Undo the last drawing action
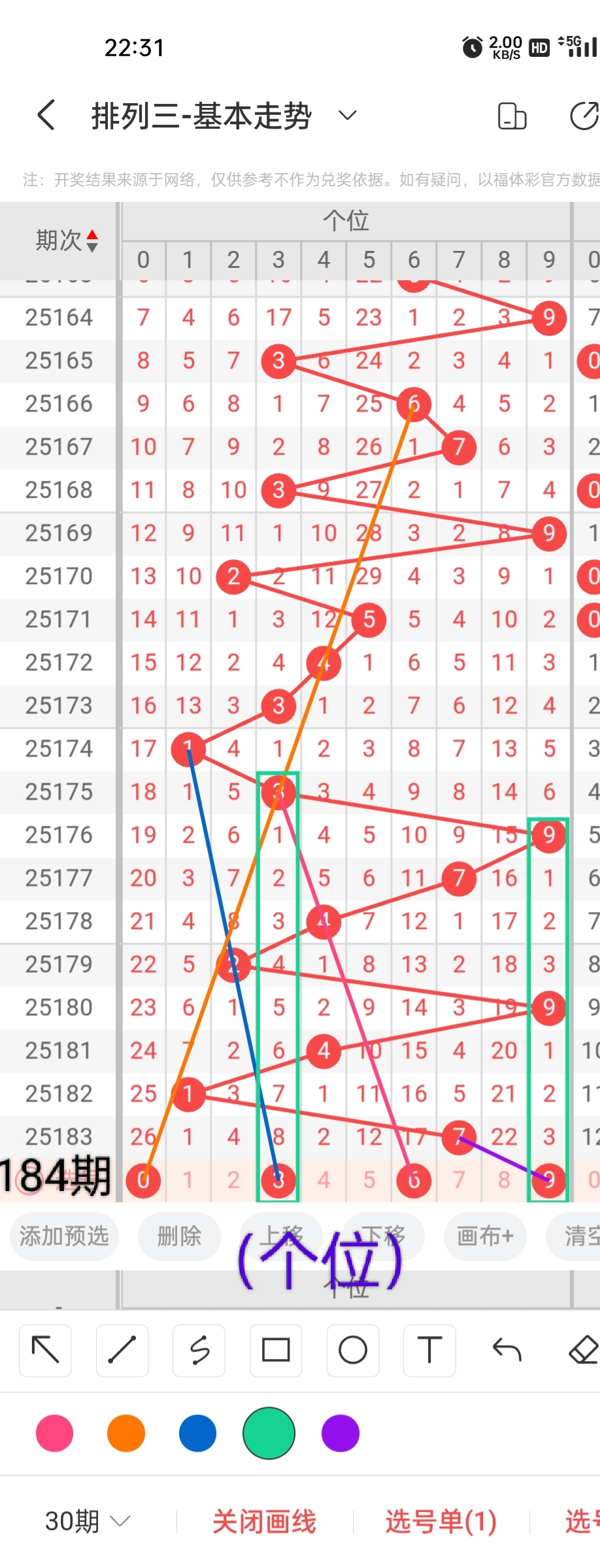This screenshot has height=1568, width=600. point(507,1350)
